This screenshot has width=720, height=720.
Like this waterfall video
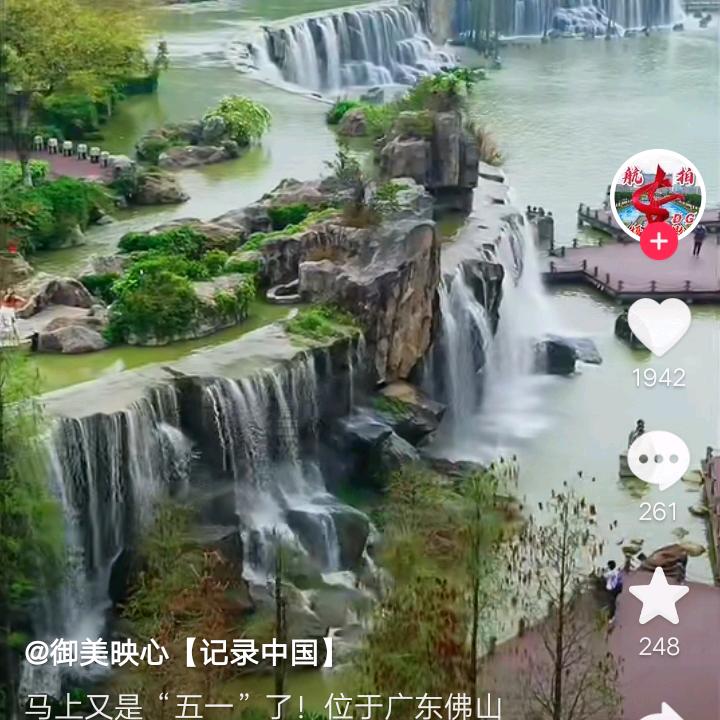[659, 327]
